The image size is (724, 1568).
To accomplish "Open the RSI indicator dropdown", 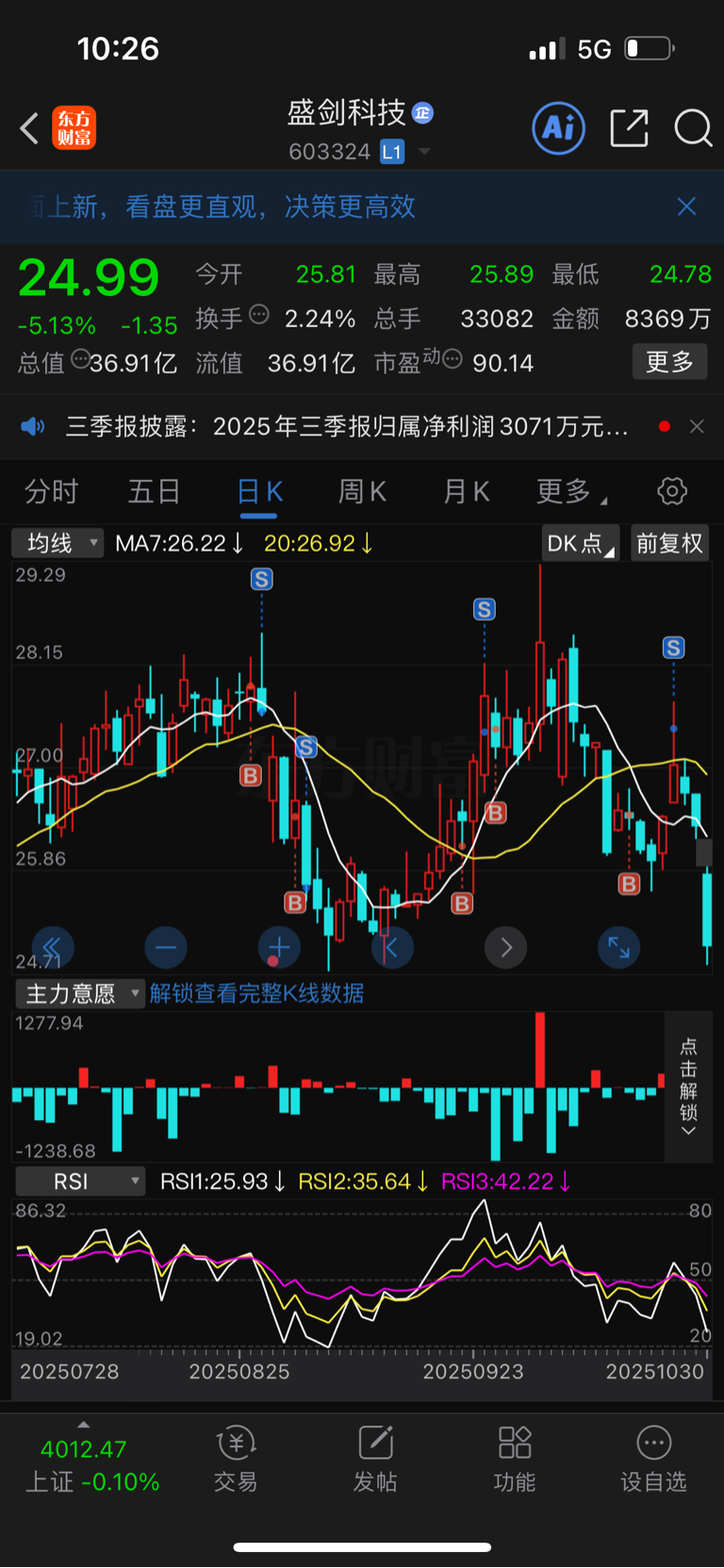I will click(x=80, y=1181).
